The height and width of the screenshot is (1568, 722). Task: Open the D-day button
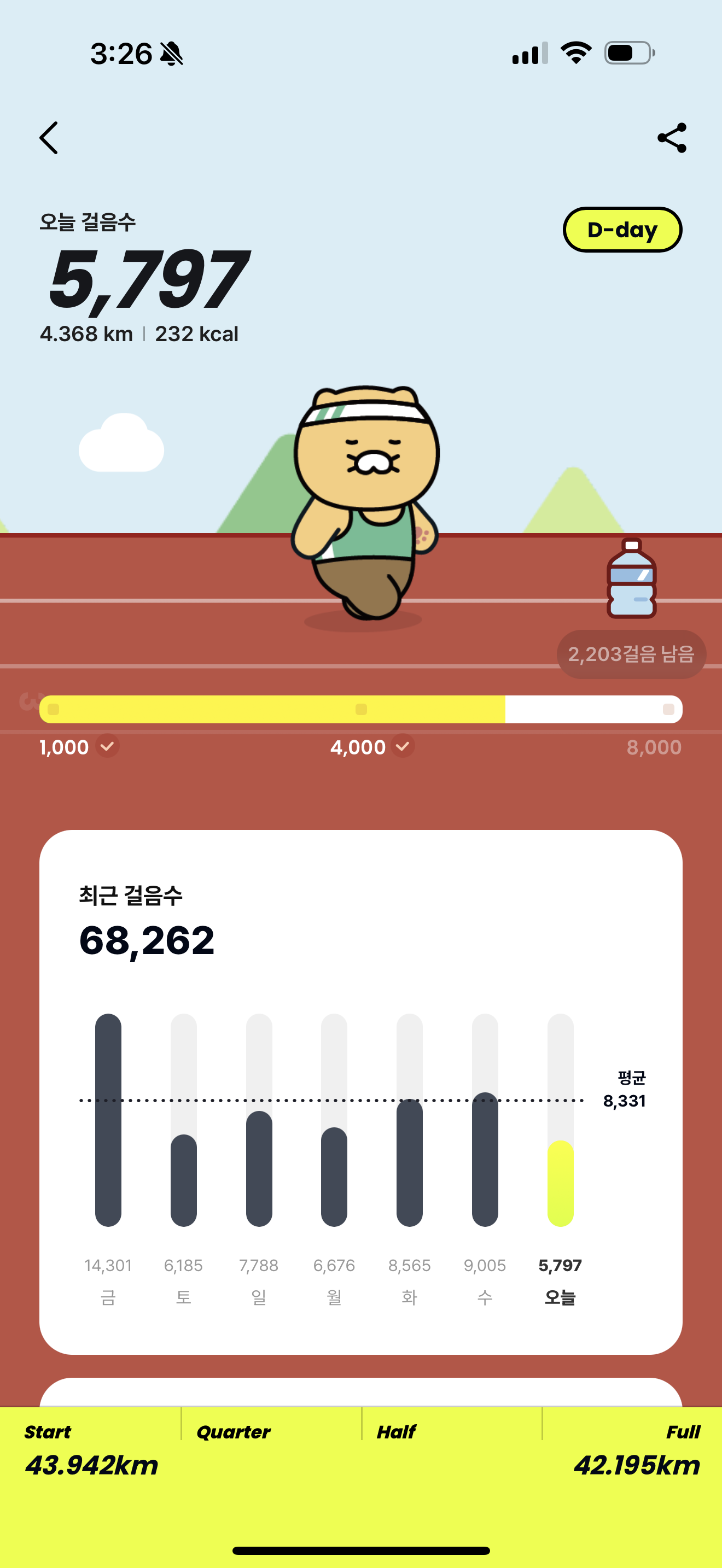pos(621,230)
